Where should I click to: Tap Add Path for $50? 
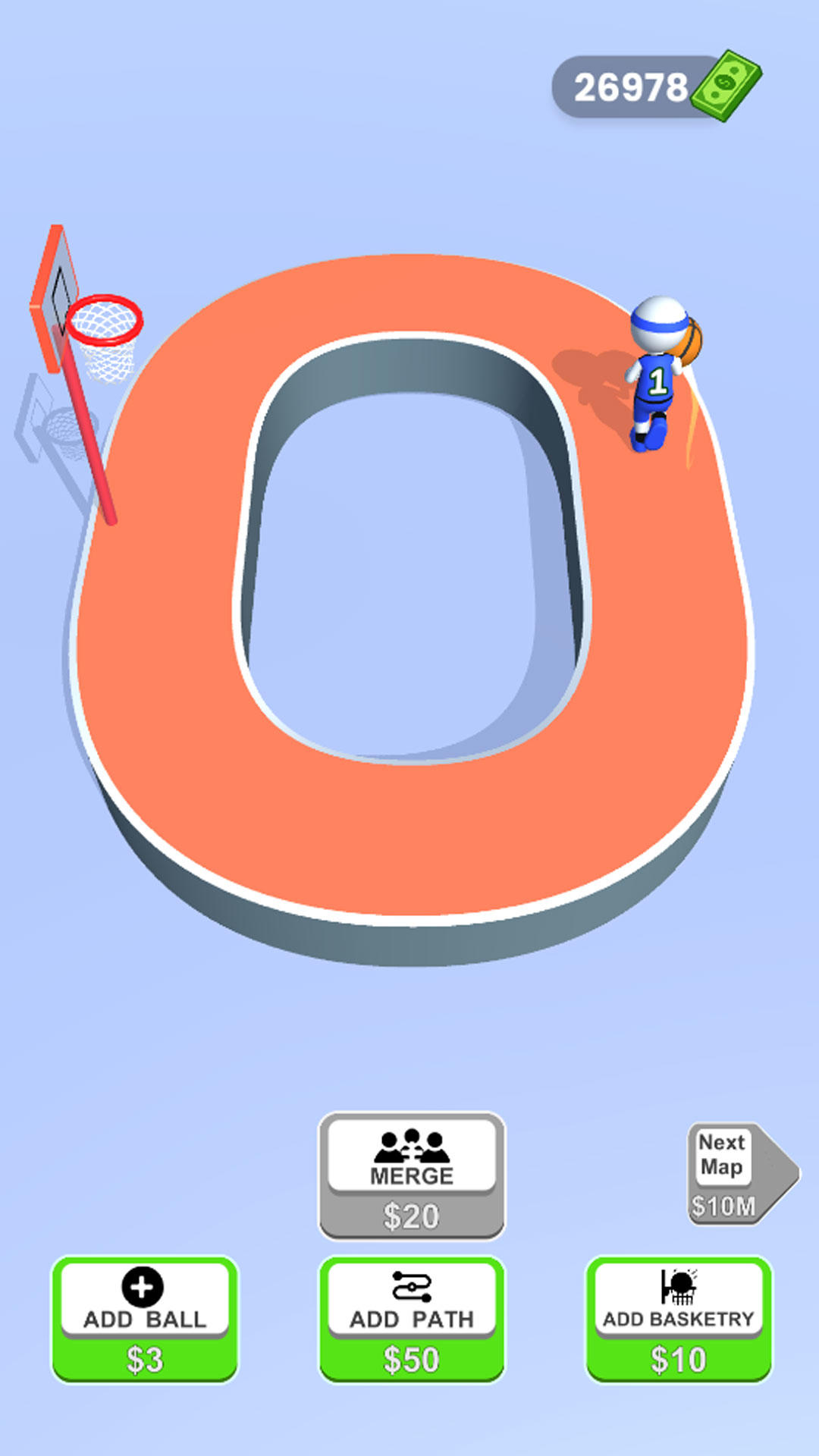411,1319
